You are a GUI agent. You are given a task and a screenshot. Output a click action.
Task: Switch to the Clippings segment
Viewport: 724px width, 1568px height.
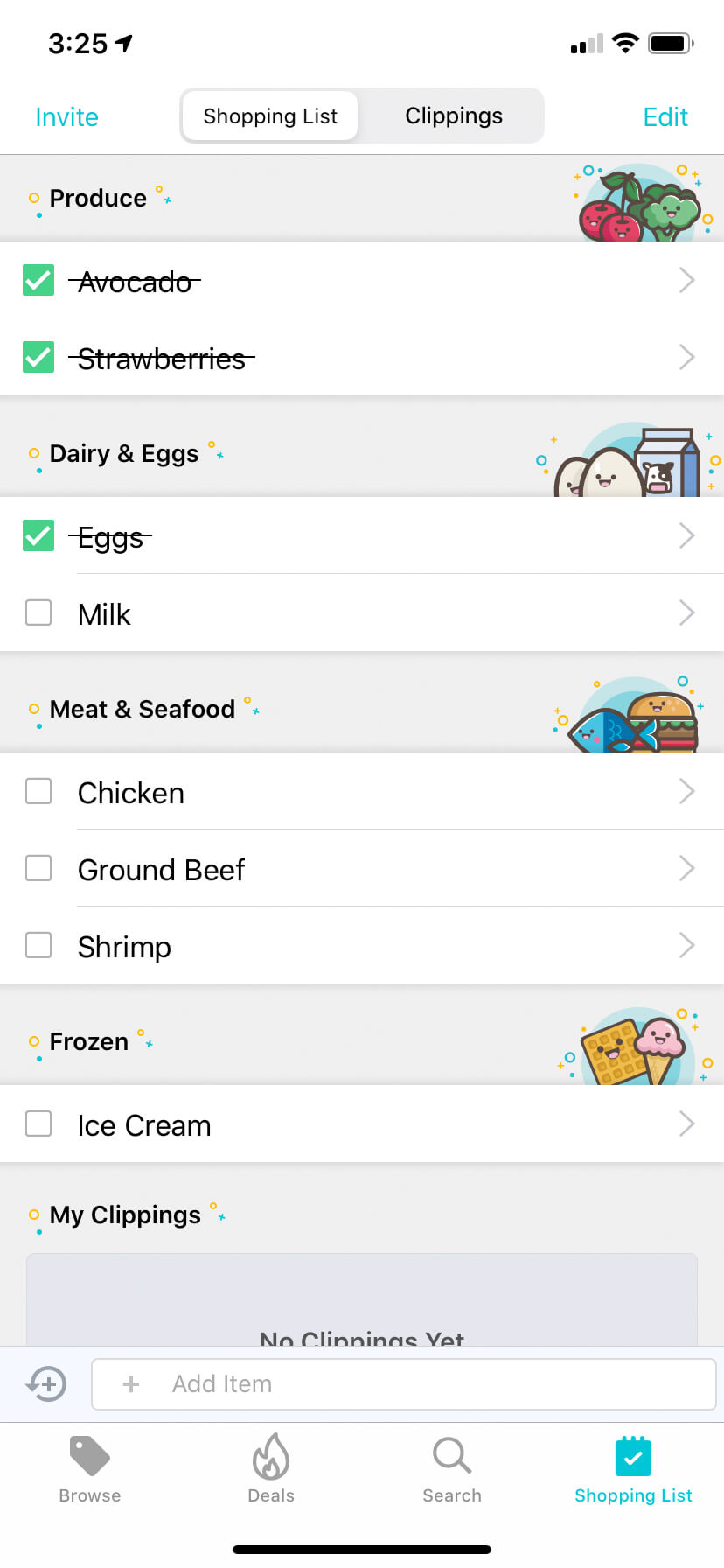(453, 115)
